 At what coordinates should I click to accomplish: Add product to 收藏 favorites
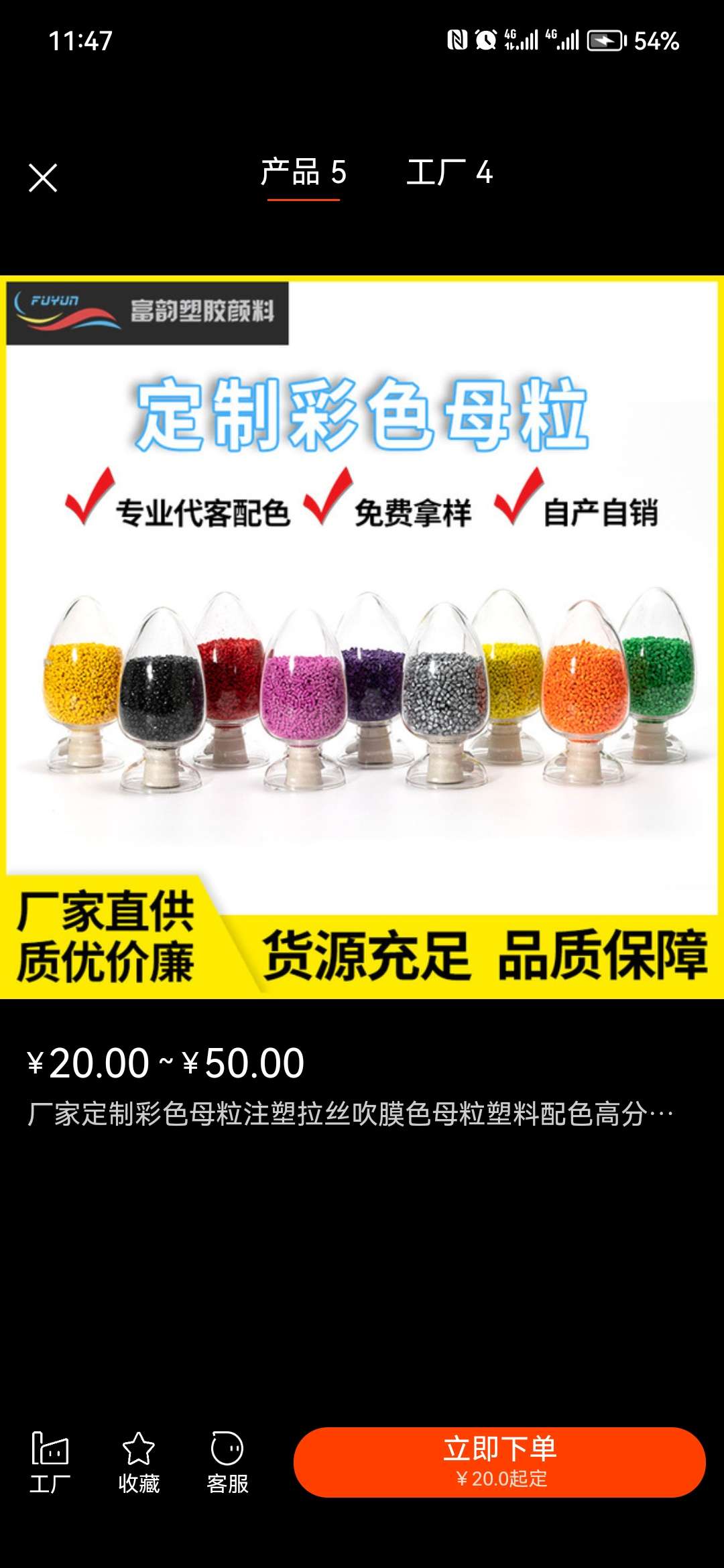pos(139,1463)
